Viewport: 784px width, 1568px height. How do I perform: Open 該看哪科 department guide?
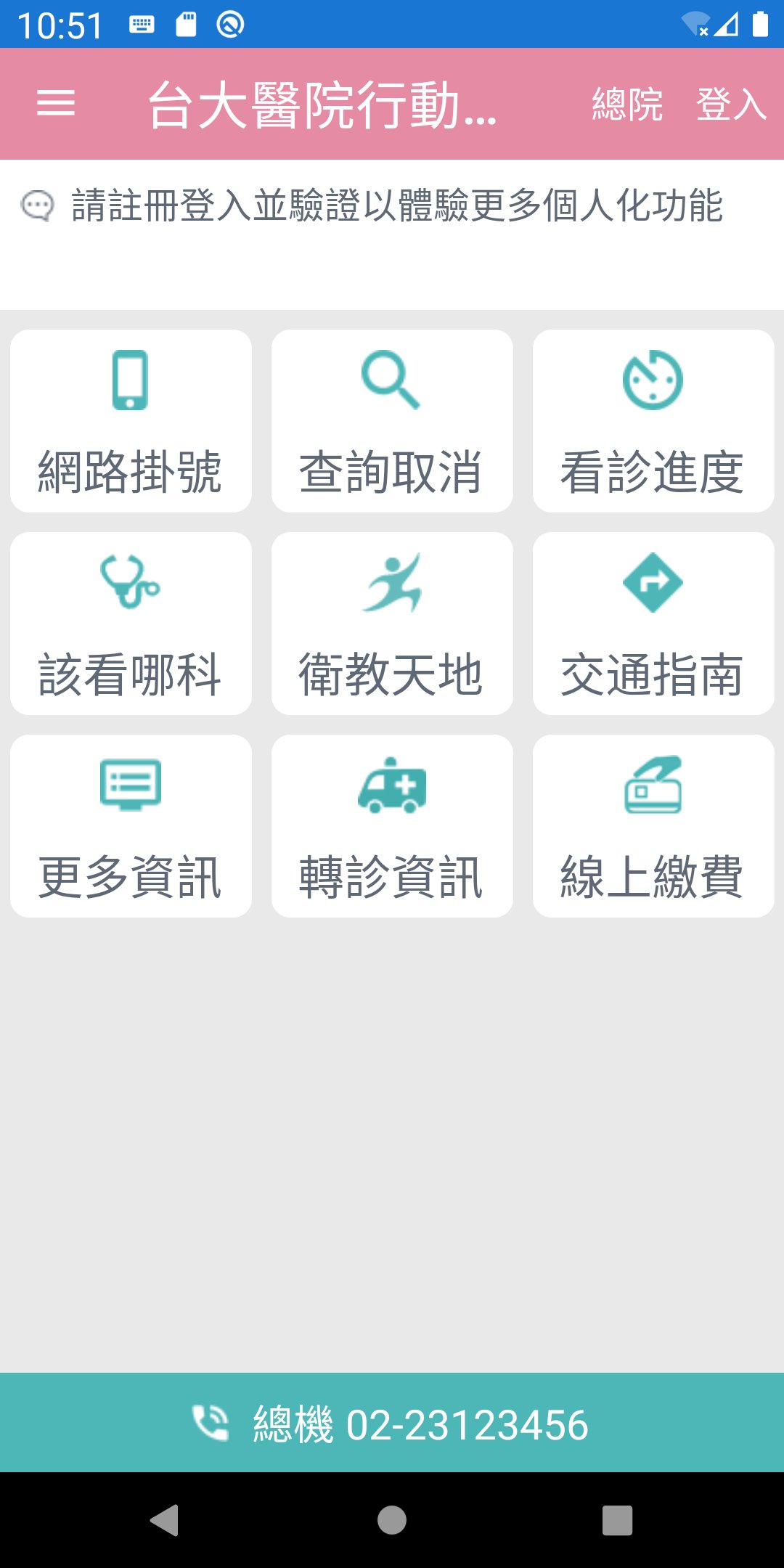point(131,624)
